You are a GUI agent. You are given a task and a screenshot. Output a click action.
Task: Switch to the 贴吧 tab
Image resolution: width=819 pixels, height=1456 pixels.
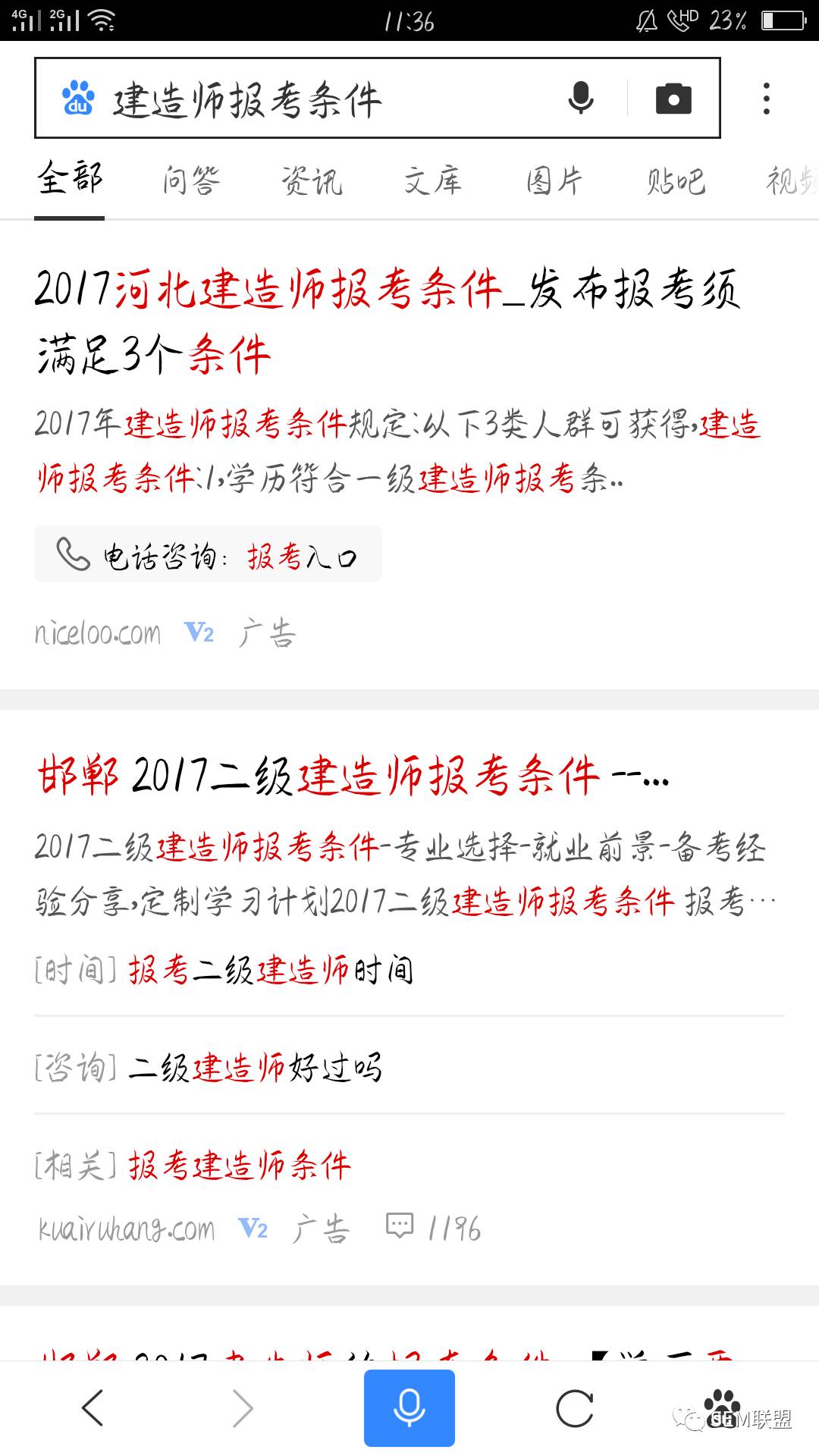click(x=676, y=181)
